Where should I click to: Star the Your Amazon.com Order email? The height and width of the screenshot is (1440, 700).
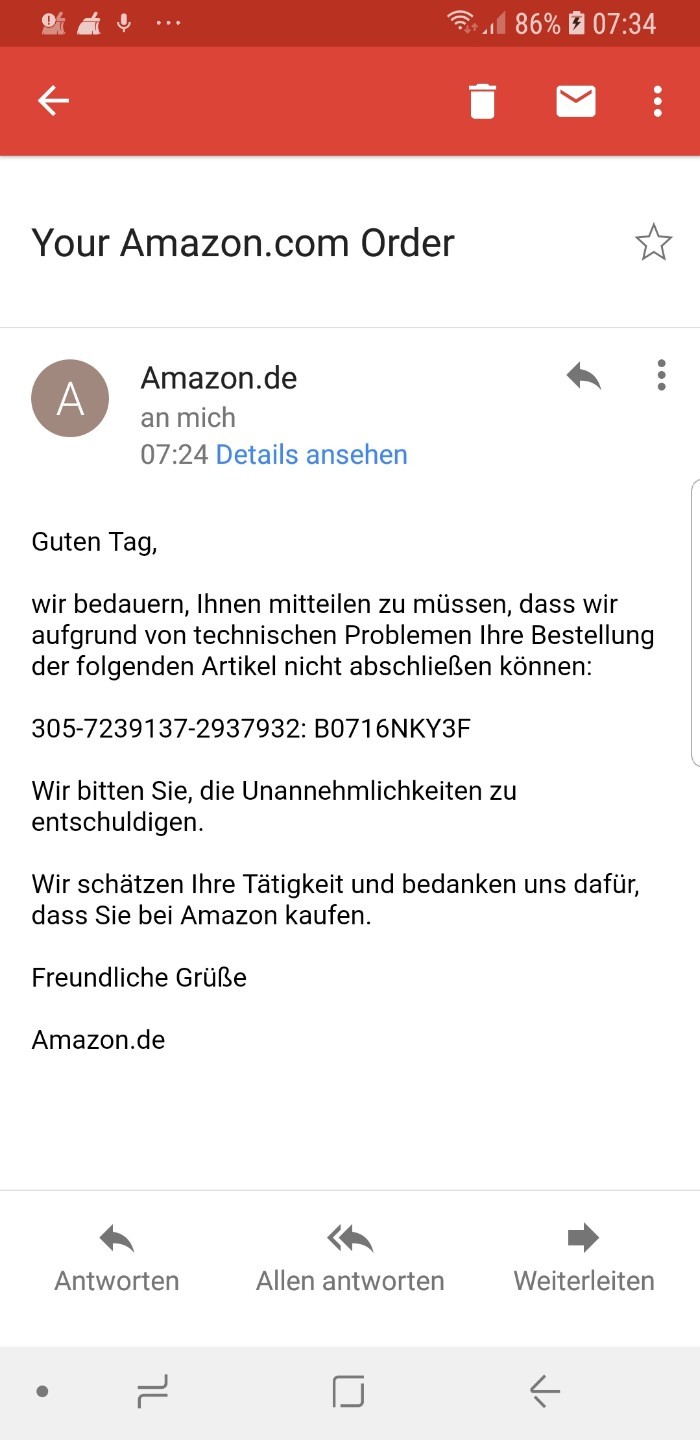pyautogui.click(x=654, y=243)
